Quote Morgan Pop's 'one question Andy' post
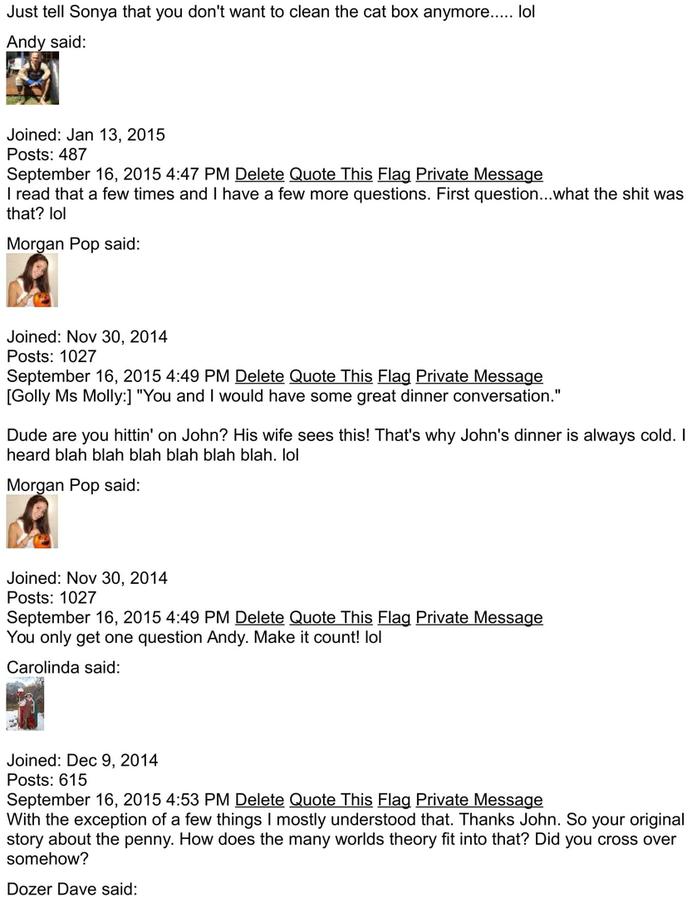The image size is (692, 897). (x=330, y=617)
